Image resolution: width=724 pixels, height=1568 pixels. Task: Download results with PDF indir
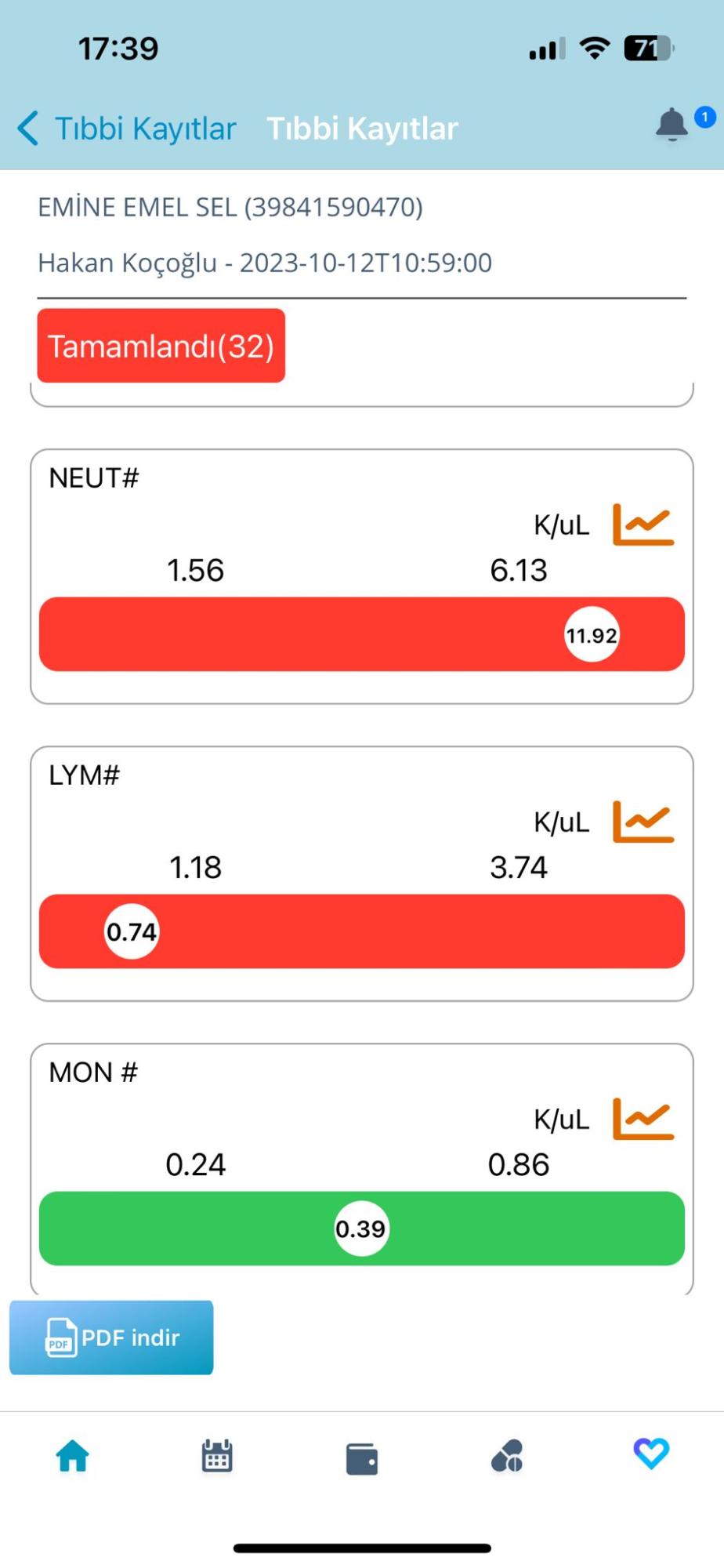coord(111,1337)
